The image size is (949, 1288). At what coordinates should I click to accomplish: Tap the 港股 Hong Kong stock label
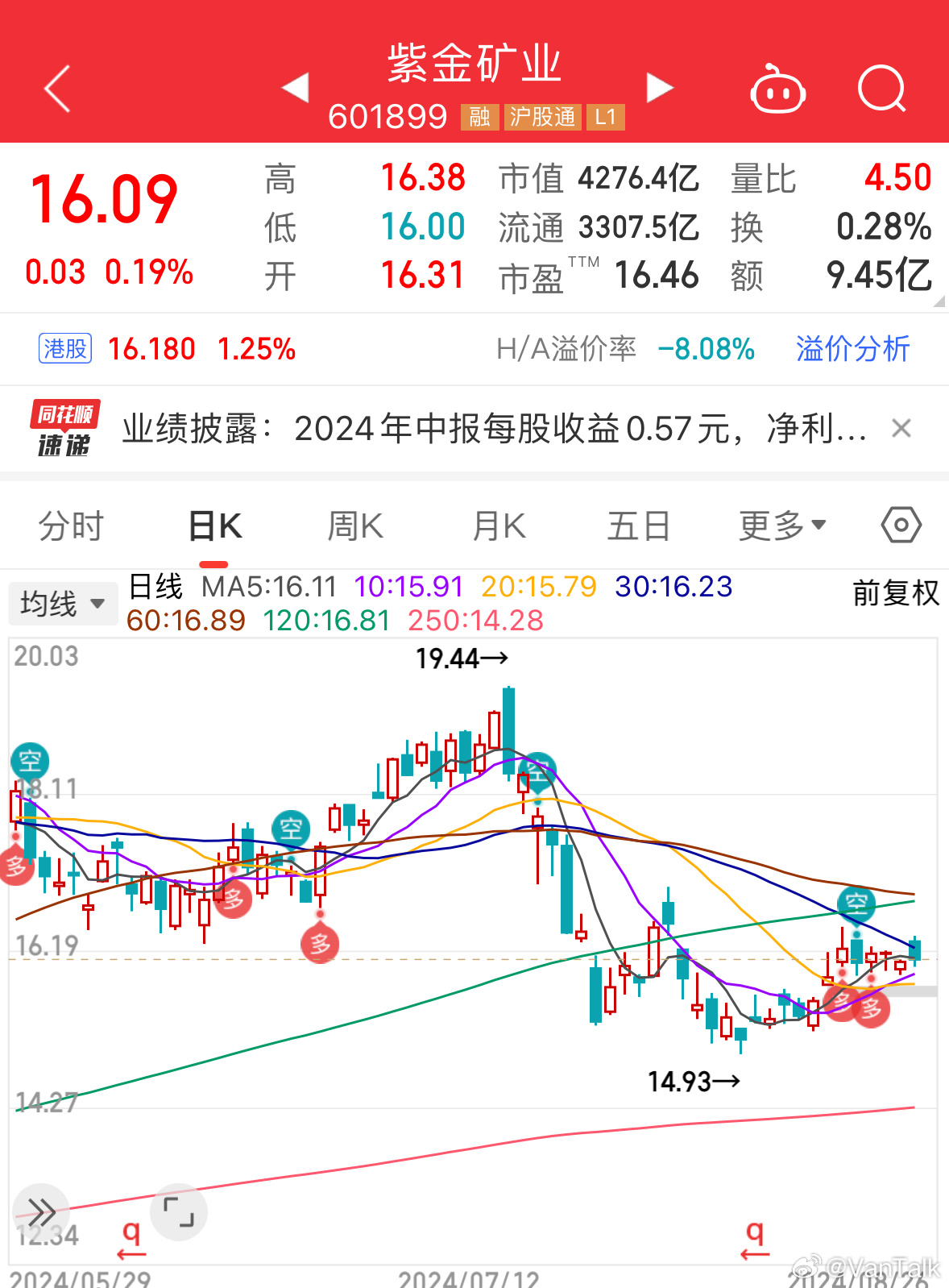pyautogui.click(x=64, y=348)
